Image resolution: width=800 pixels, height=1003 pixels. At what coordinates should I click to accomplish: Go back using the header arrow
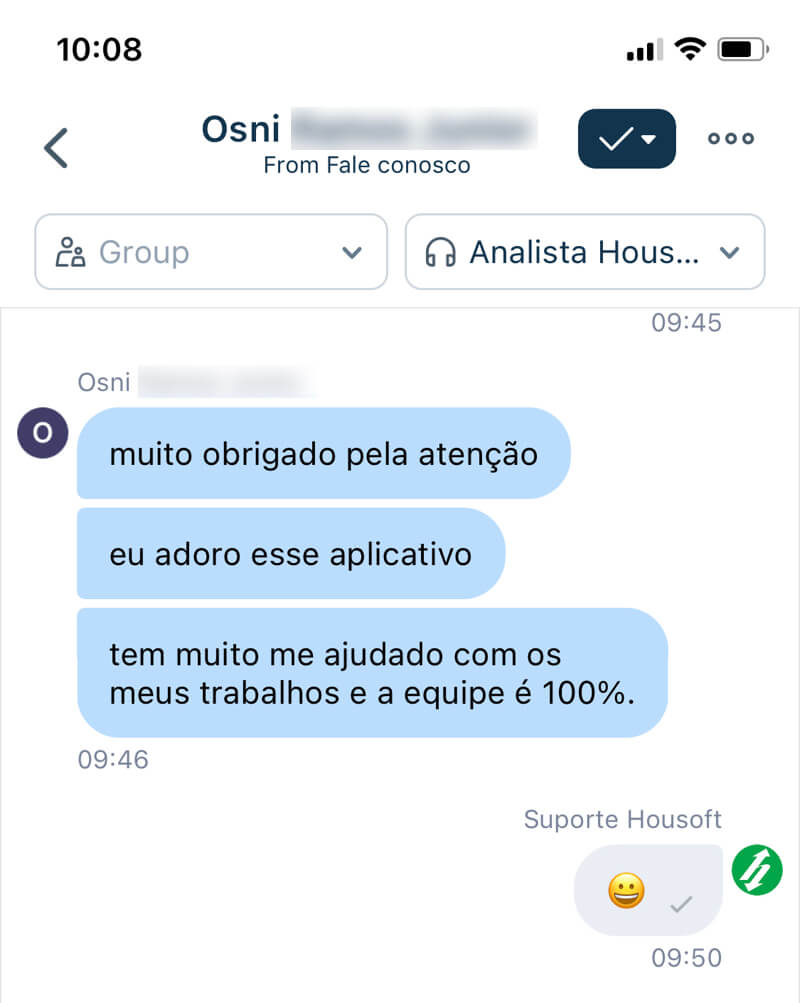pyautogui.click(x=56, y=148)
